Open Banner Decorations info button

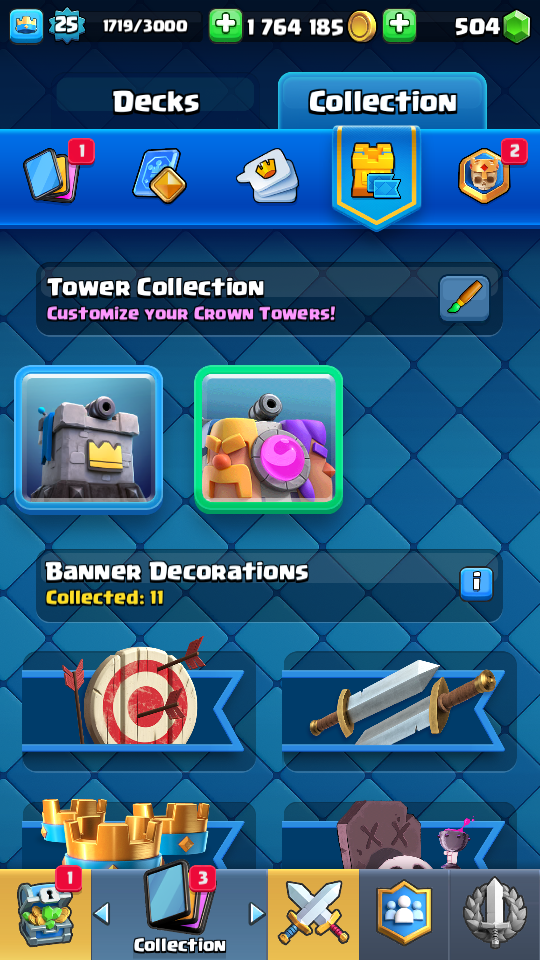476,584
